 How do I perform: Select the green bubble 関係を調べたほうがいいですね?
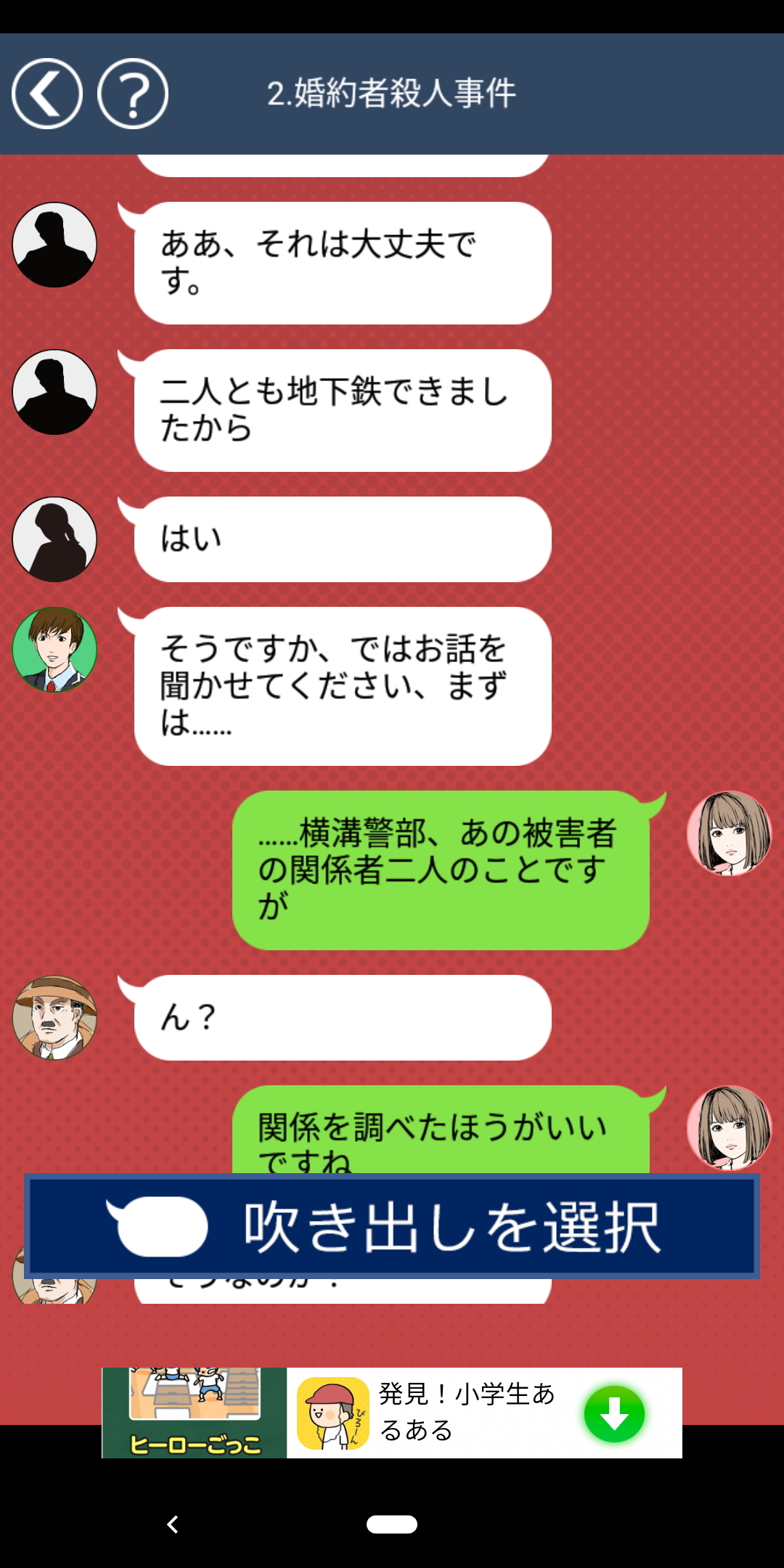pos(441,1130)
